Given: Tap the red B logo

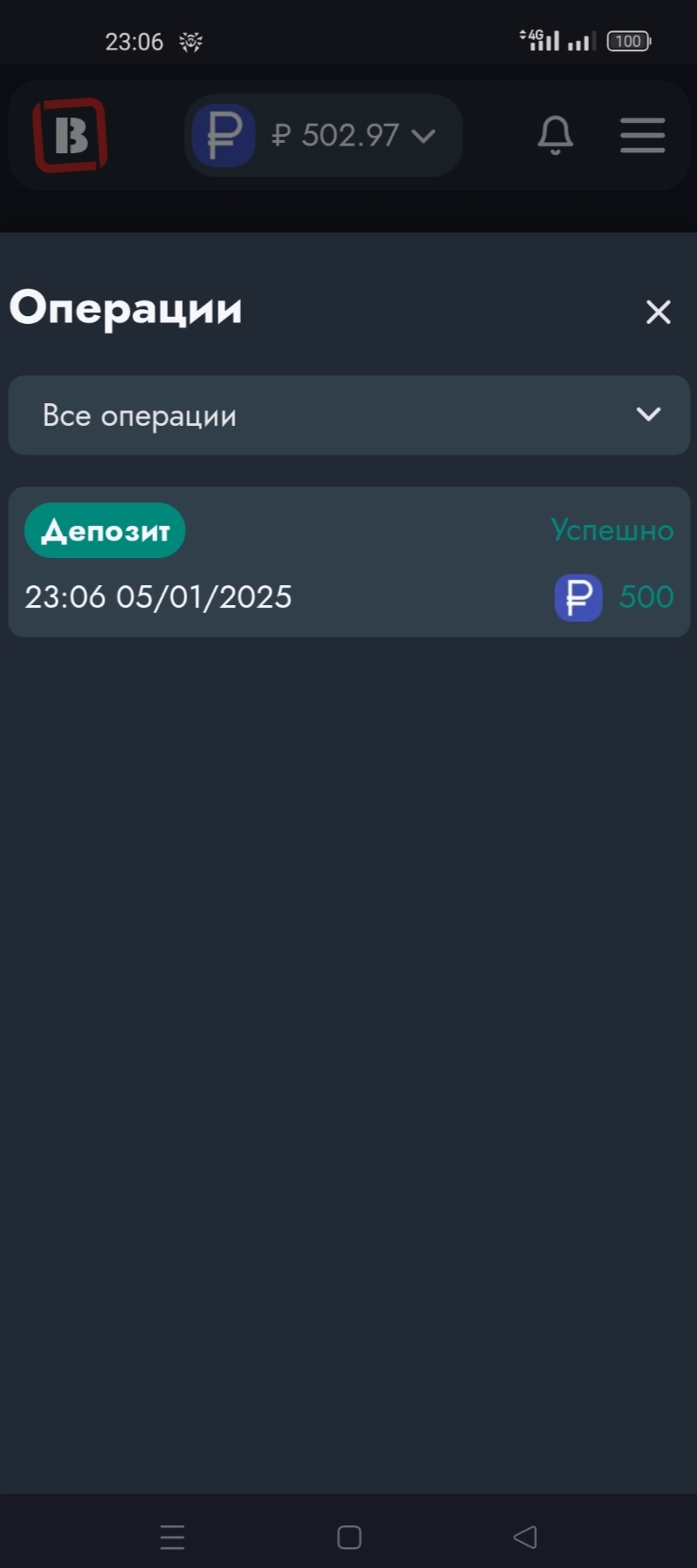Looking at the screenshot, I should coord(70,135).
